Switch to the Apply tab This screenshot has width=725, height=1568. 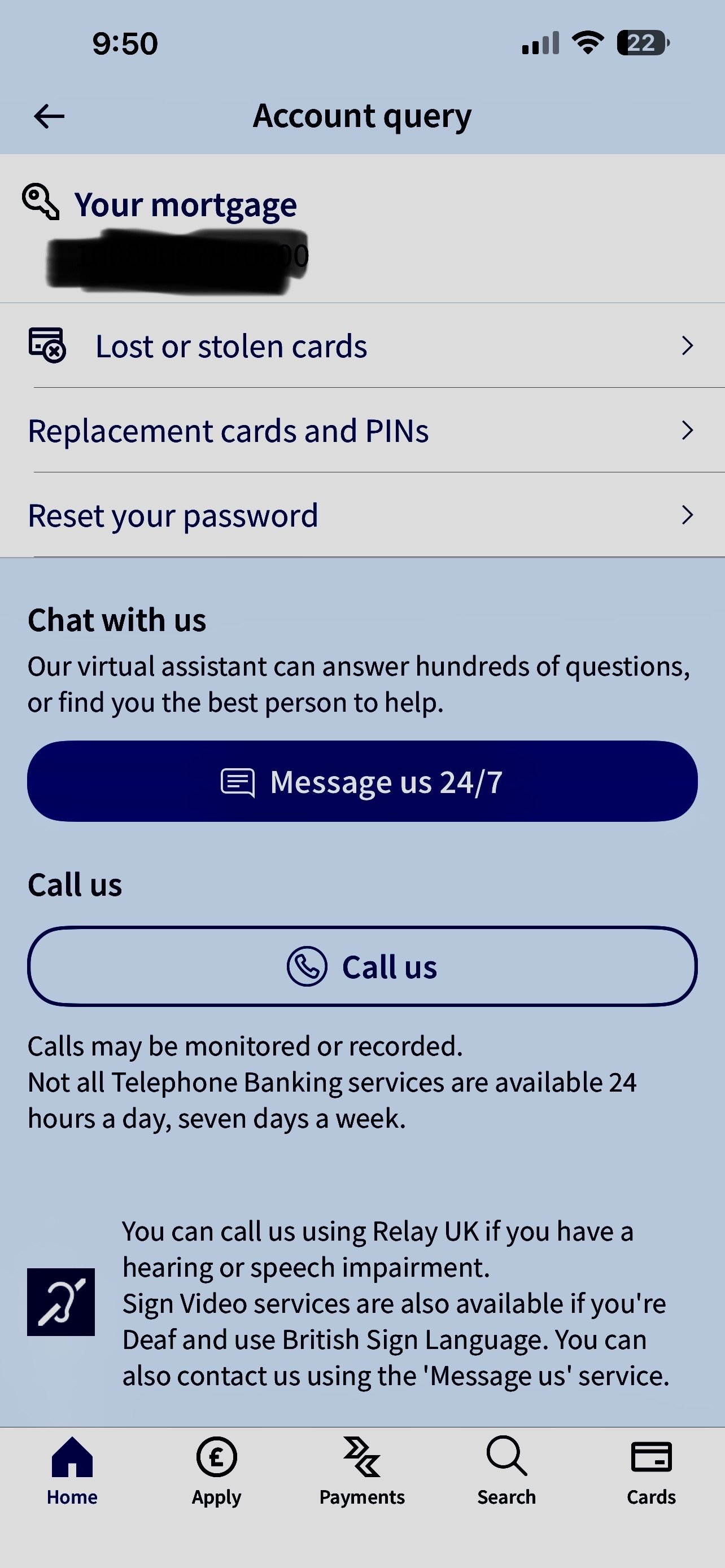[x=217, y=1470]
